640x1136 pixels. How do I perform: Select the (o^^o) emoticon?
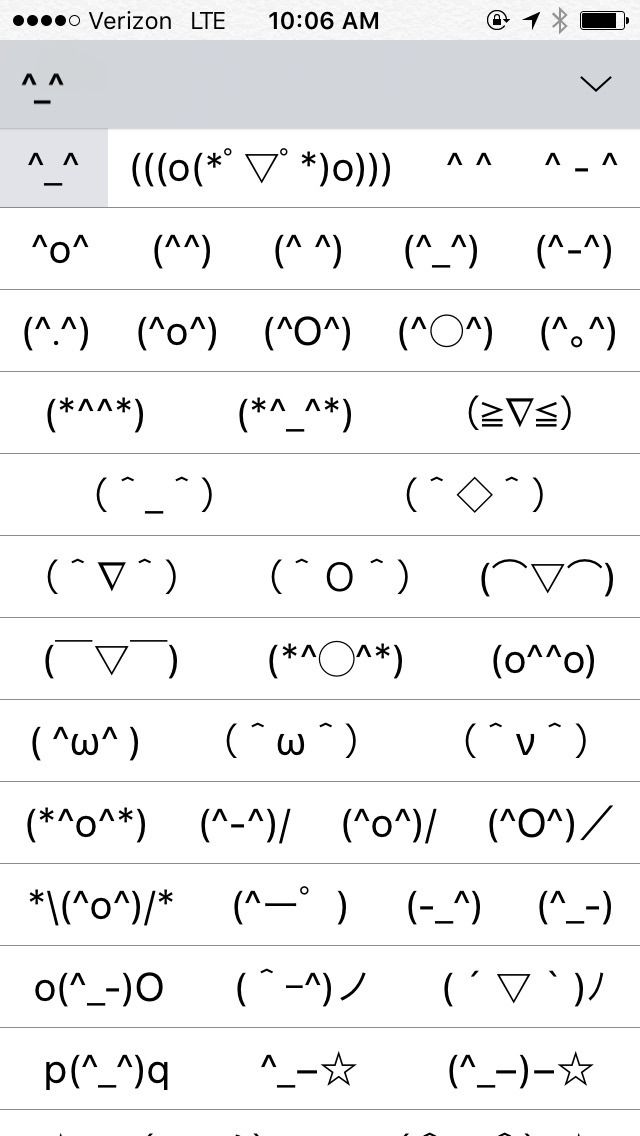[544, 660]
